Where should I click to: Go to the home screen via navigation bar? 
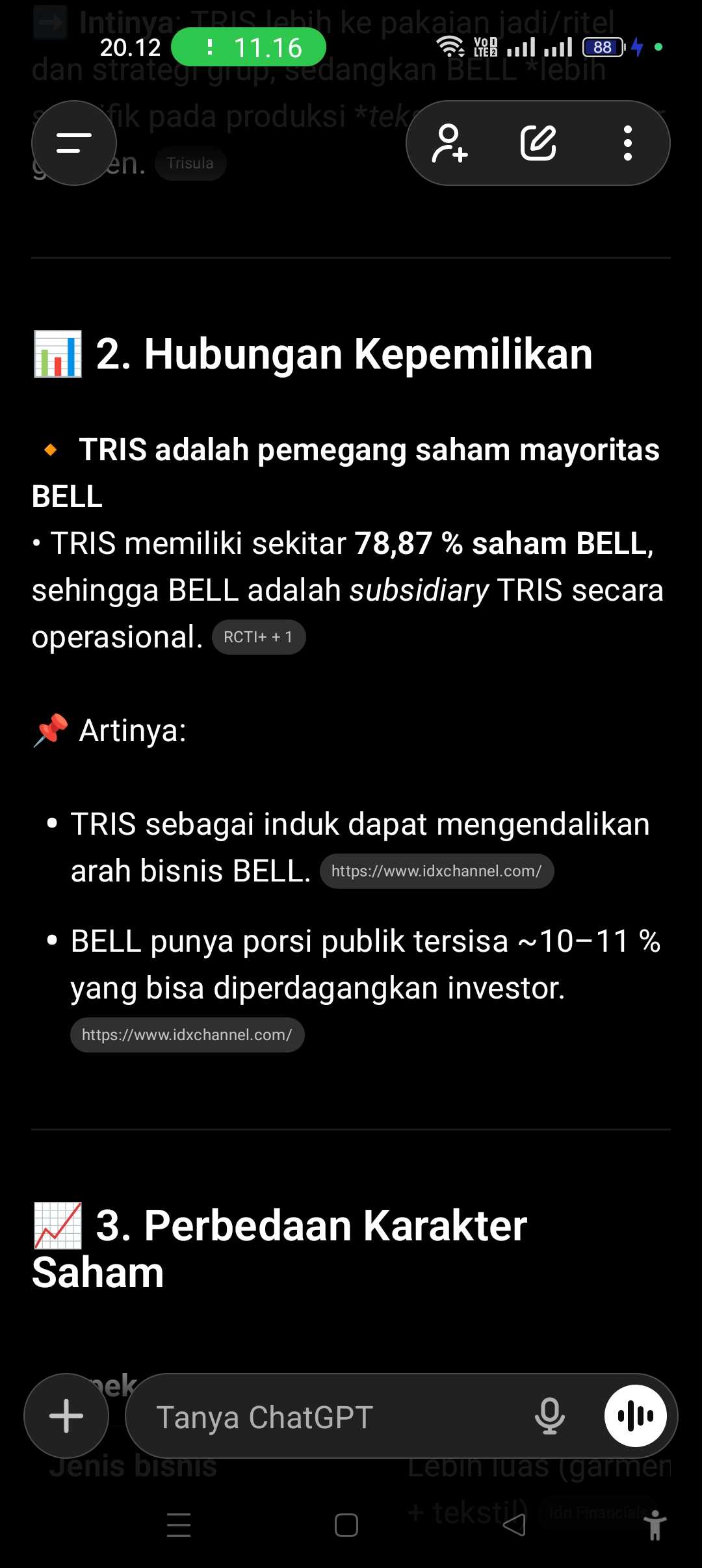(x=346, y=1525)
